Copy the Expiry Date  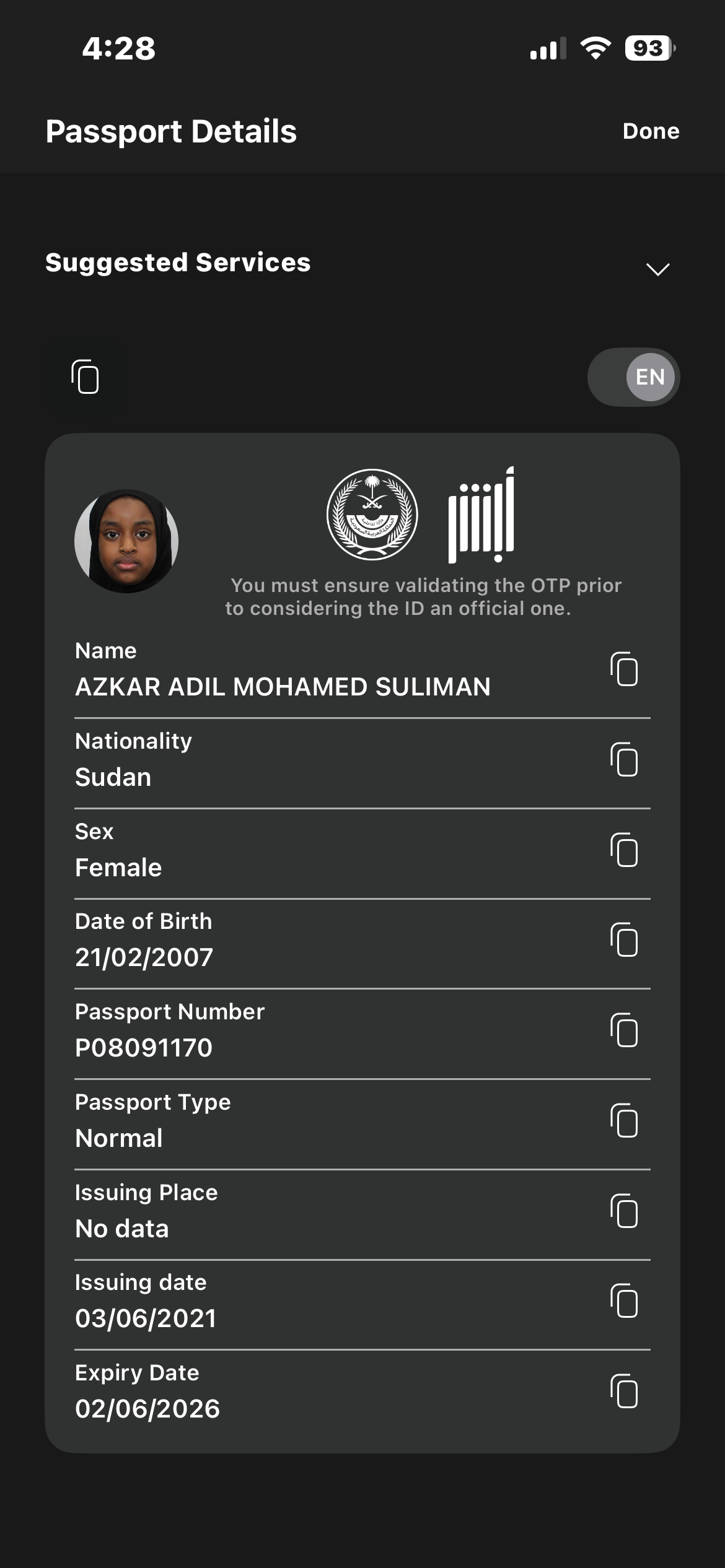(624, 1391)
